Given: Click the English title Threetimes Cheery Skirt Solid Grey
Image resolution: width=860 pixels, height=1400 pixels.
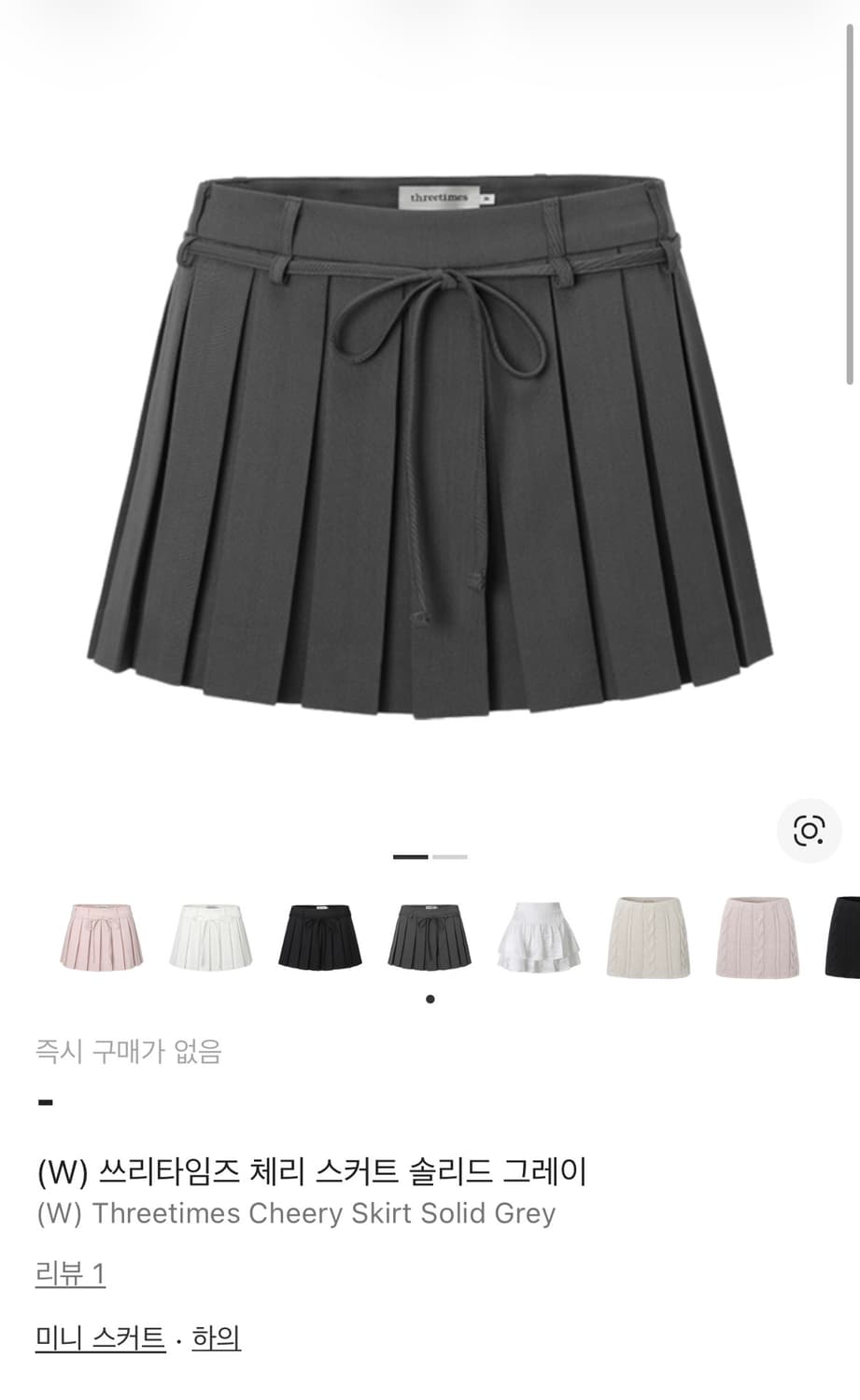Looking at the screenshot, I should (293, 1214).
